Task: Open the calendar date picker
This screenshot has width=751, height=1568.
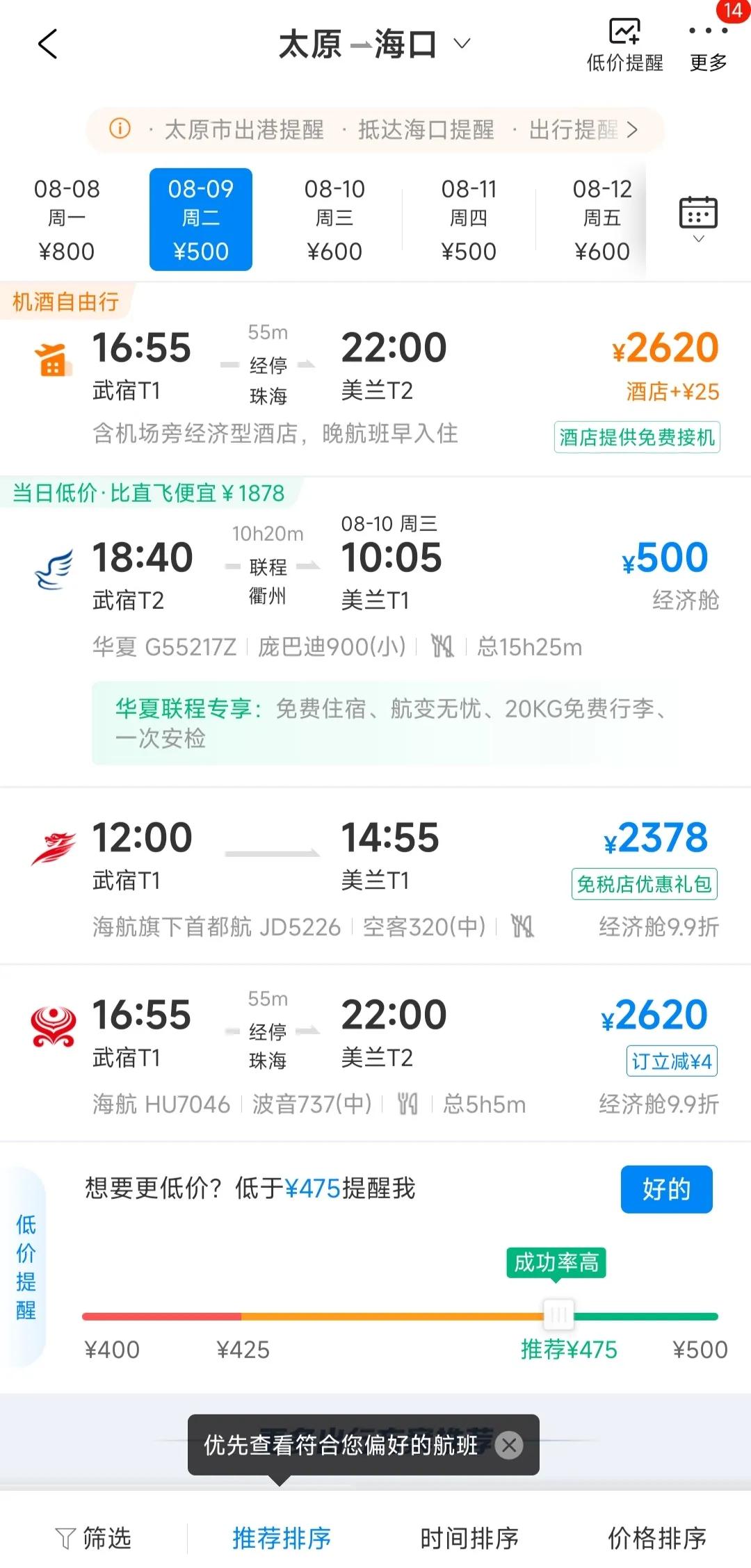Action: coord(697,217)
